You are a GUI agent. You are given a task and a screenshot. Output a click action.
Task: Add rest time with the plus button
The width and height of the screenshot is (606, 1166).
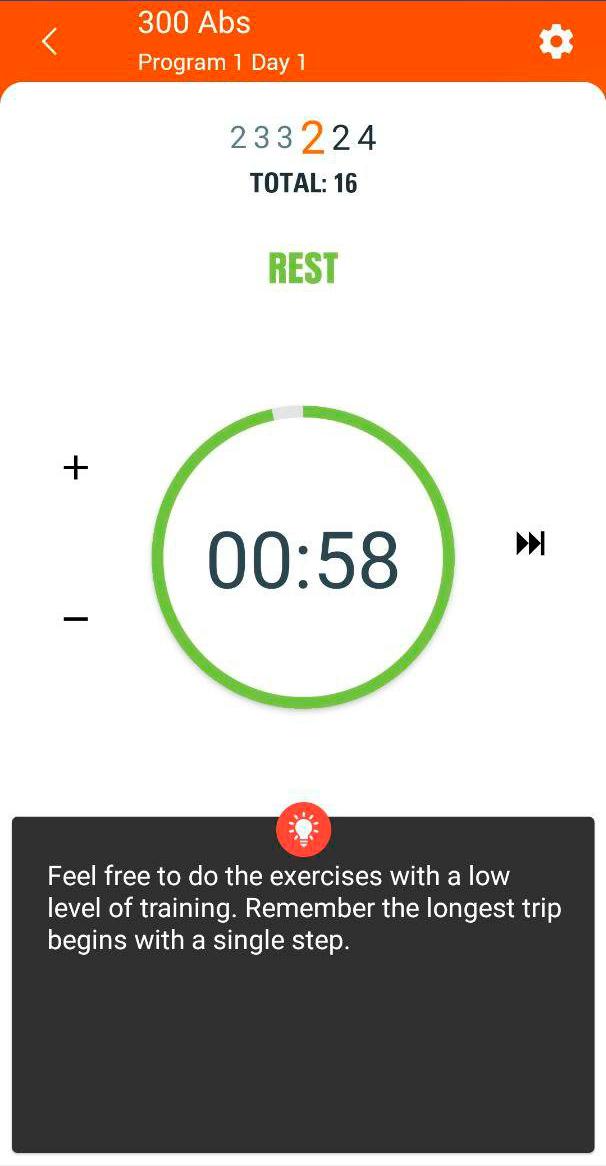[x=76, y=468]
